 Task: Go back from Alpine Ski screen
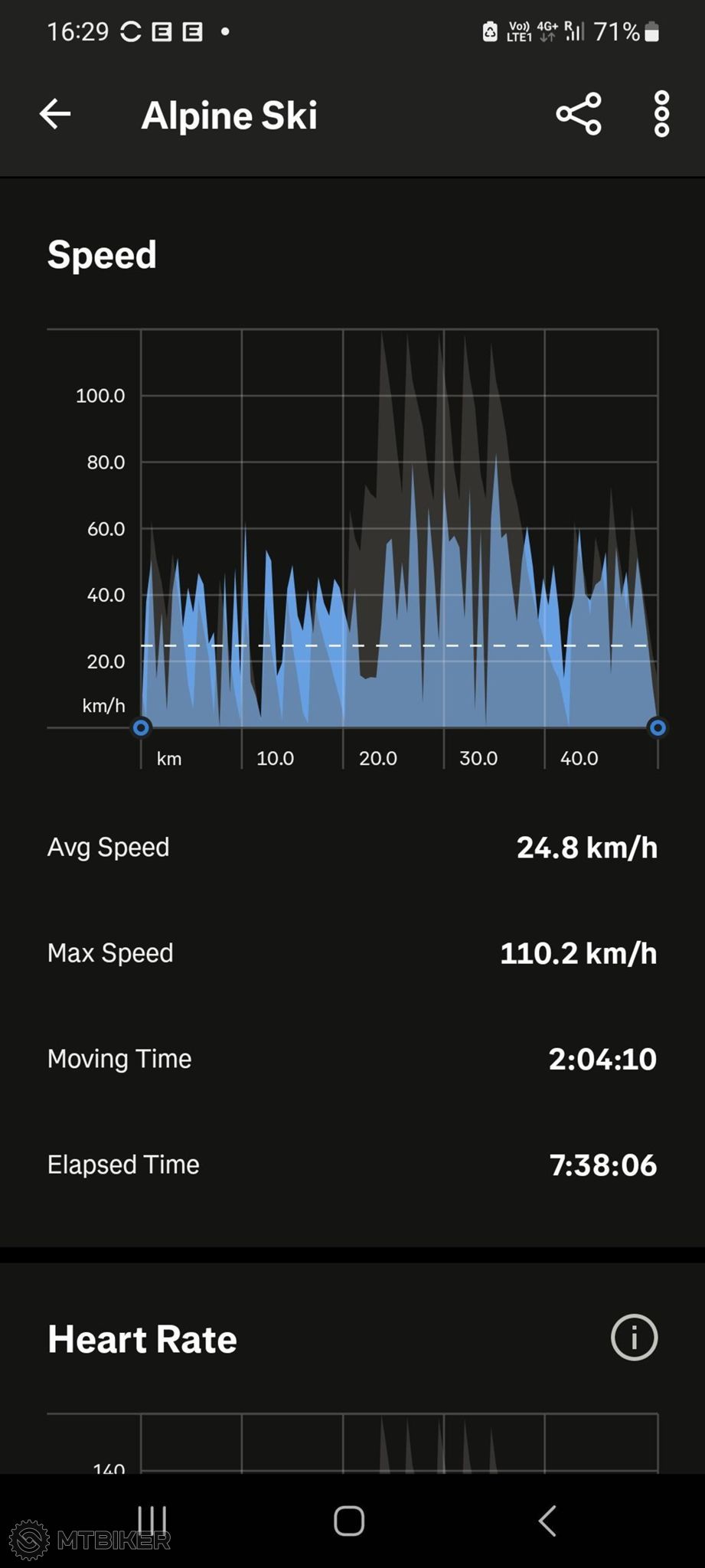55,115
